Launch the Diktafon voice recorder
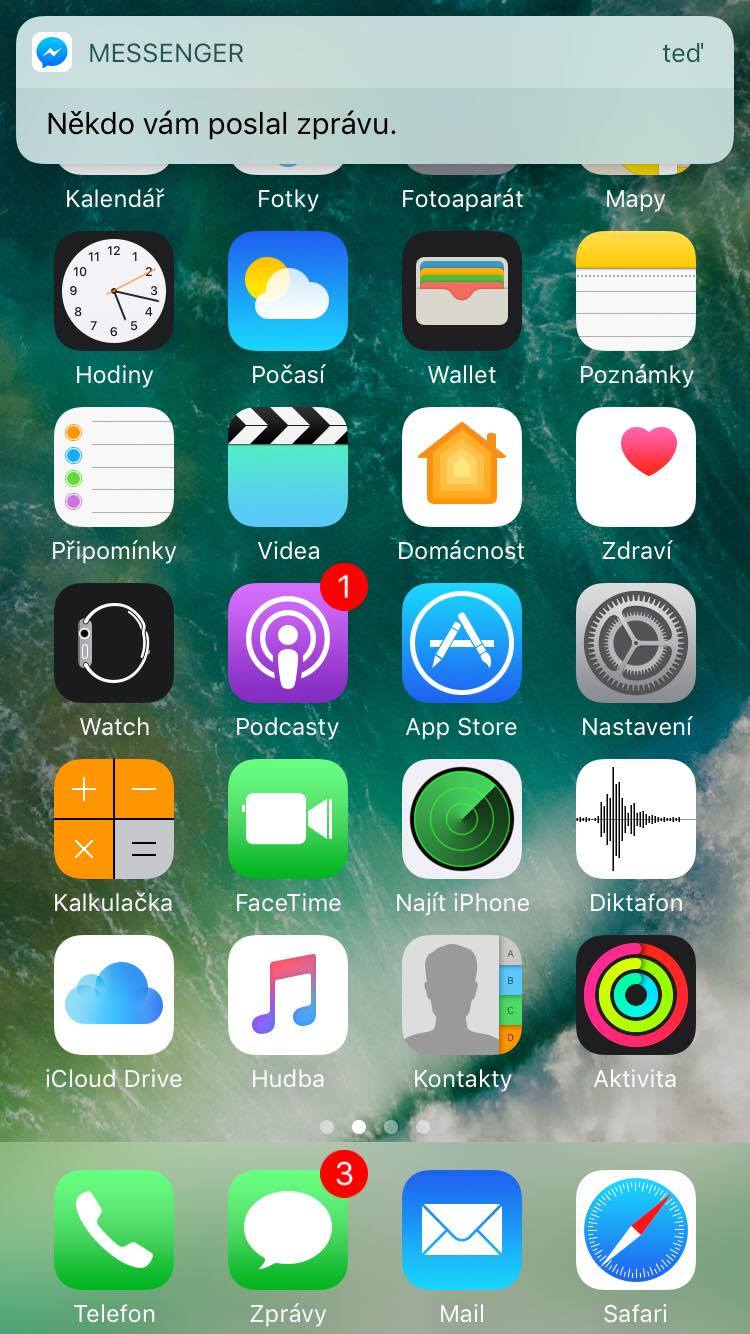The image size is (750, 1334). (x=636, y=819)
